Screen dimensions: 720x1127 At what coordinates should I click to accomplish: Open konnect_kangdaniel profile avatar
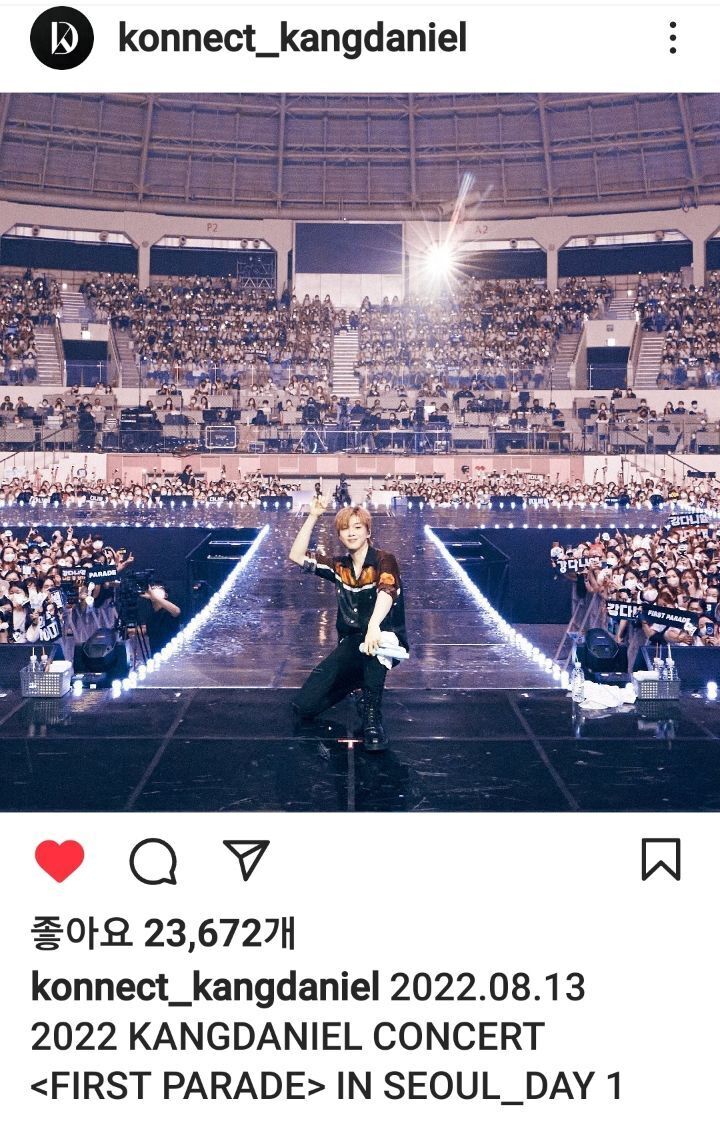(62, 38)
